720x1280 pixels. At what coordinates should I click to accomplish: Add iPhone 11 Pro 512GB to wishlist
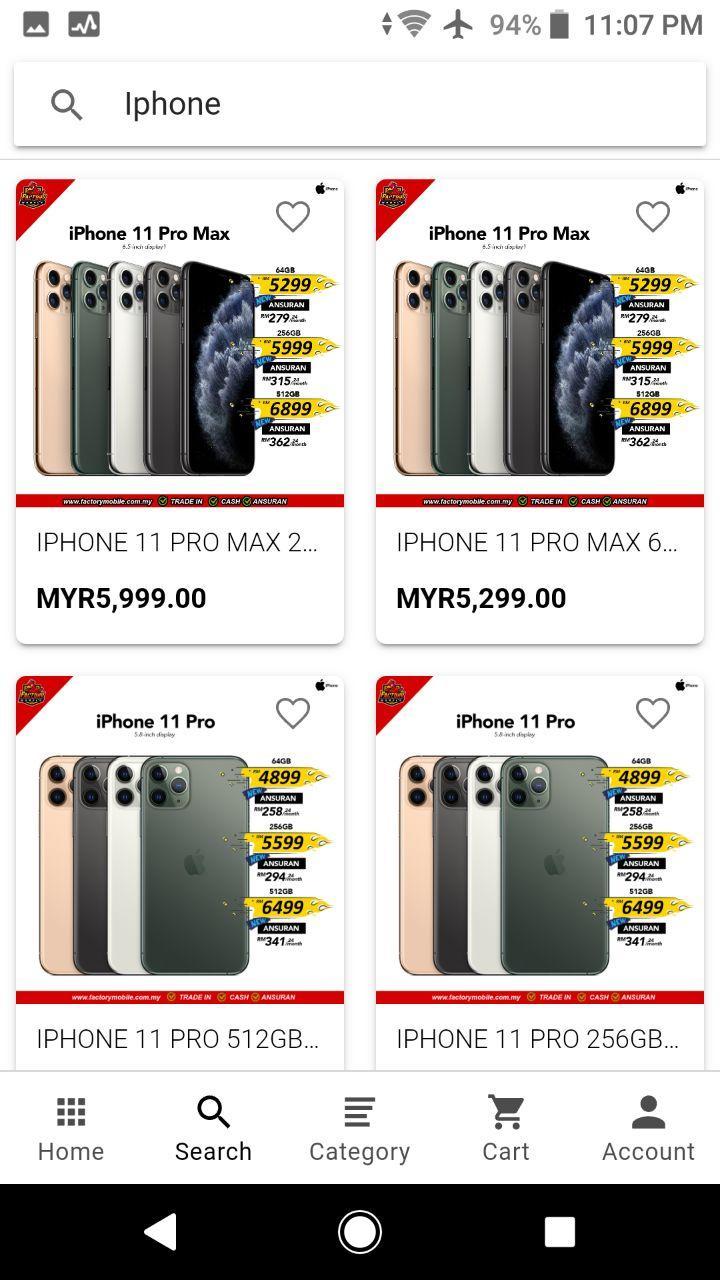pos(293,713)
